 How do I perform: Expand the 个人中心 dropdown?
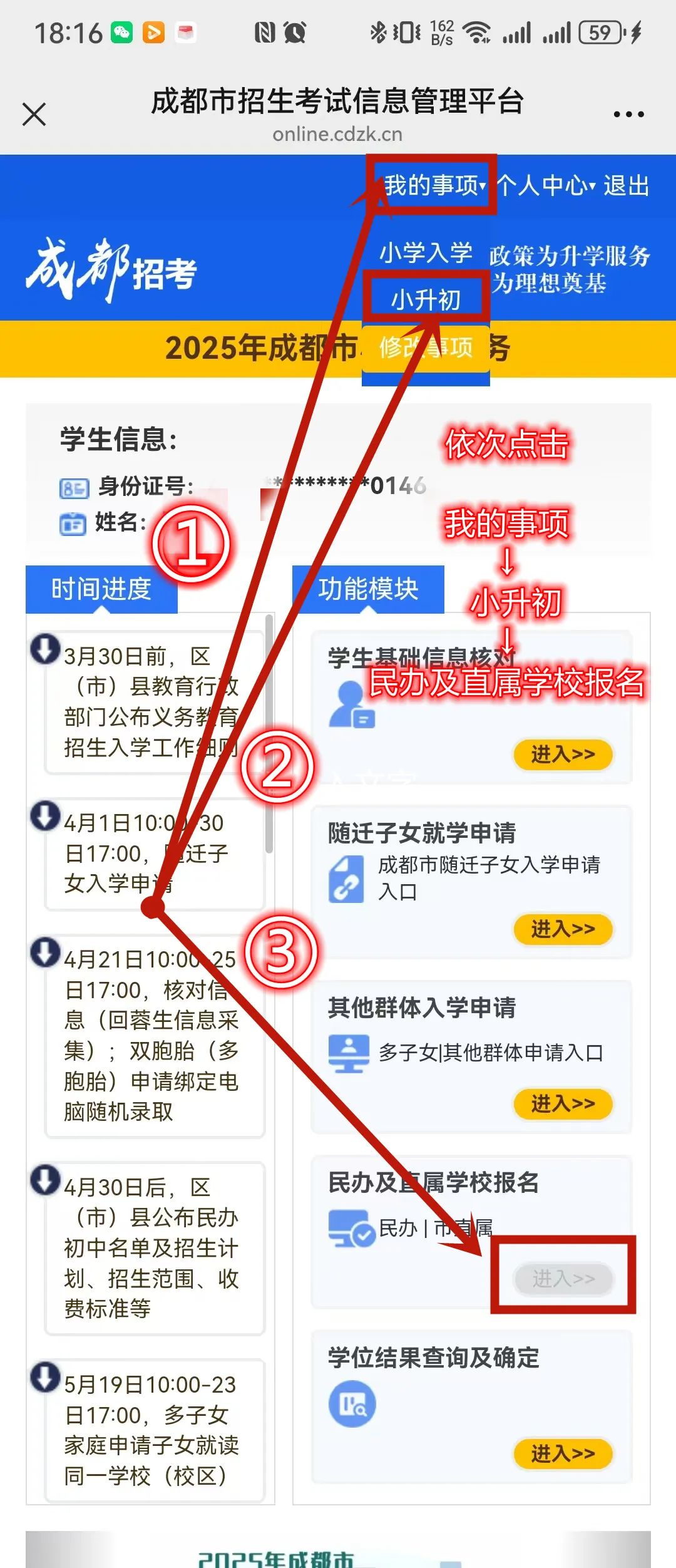(546, 186)
